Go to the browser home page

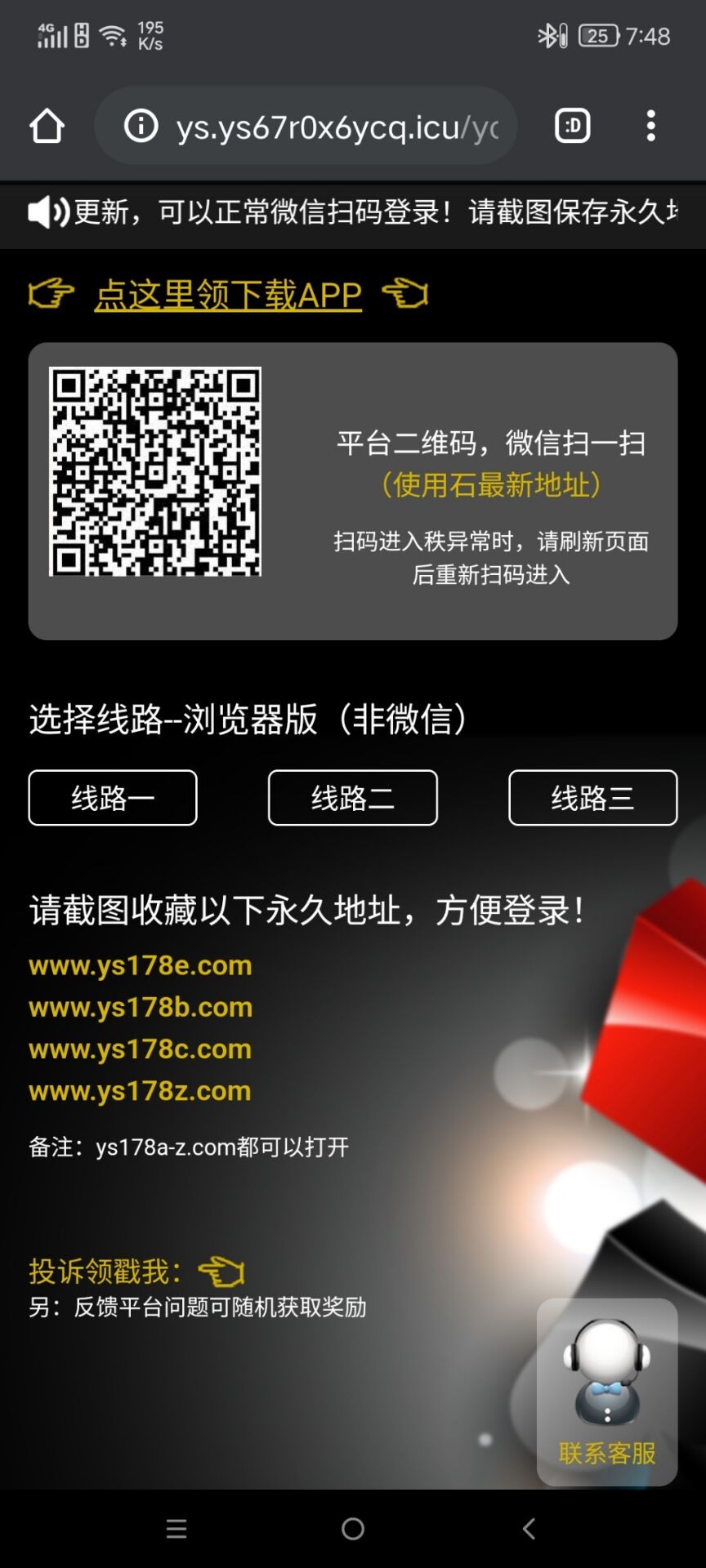click(x=47, y=127)
